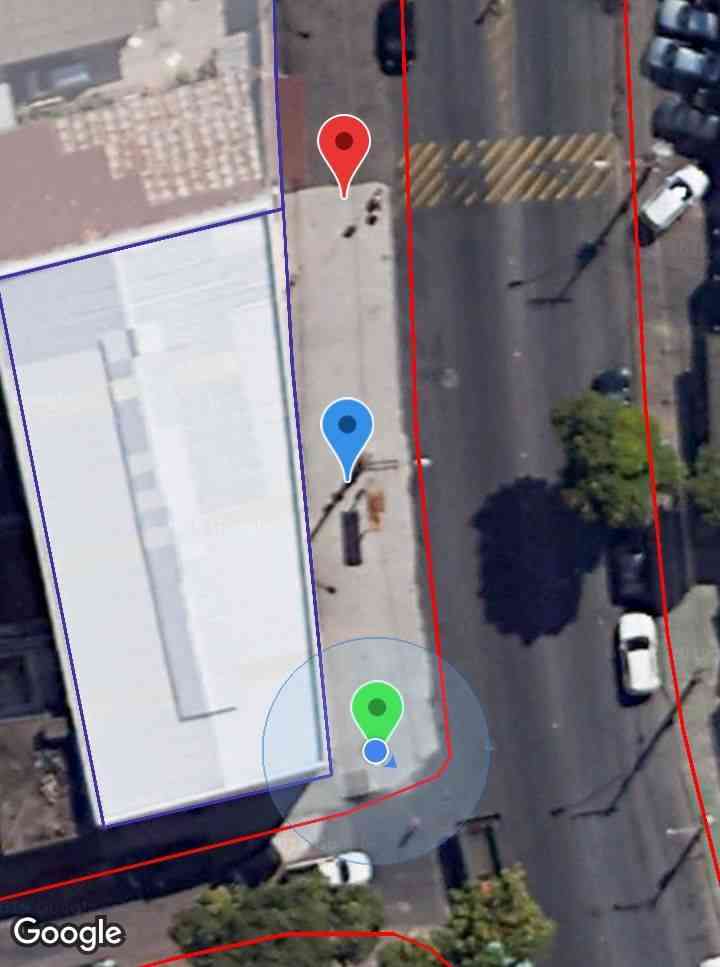
Task: Select the blue map marker
Action: point(347,428)
